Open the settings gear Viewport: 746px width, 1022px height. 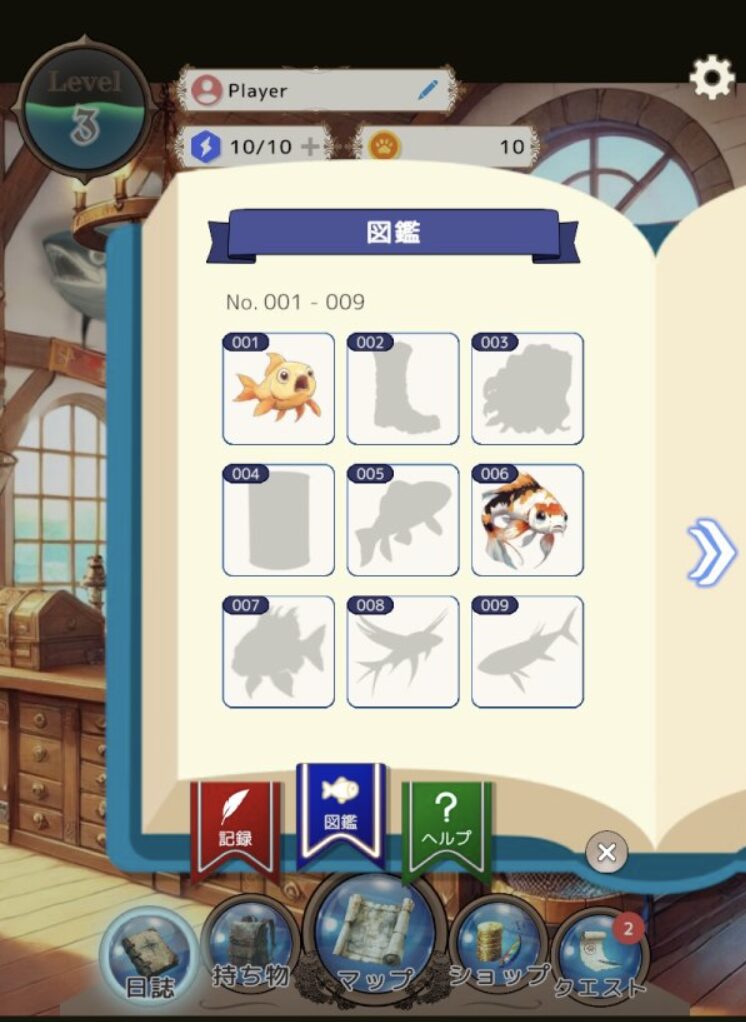[712, 77]
